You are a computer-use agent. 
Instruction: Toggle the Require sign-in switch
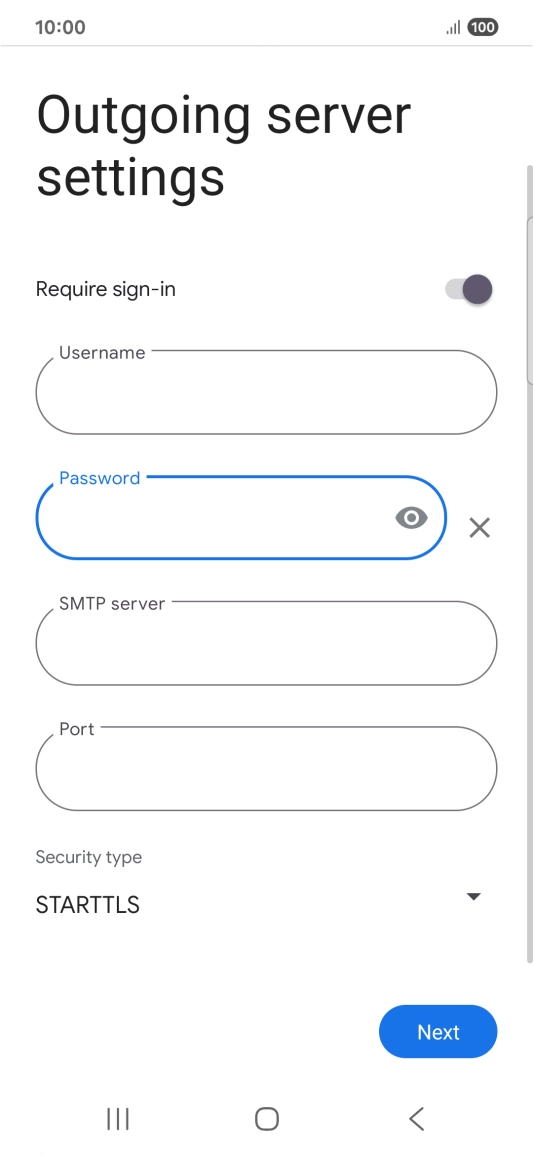(x=469, y=289)
